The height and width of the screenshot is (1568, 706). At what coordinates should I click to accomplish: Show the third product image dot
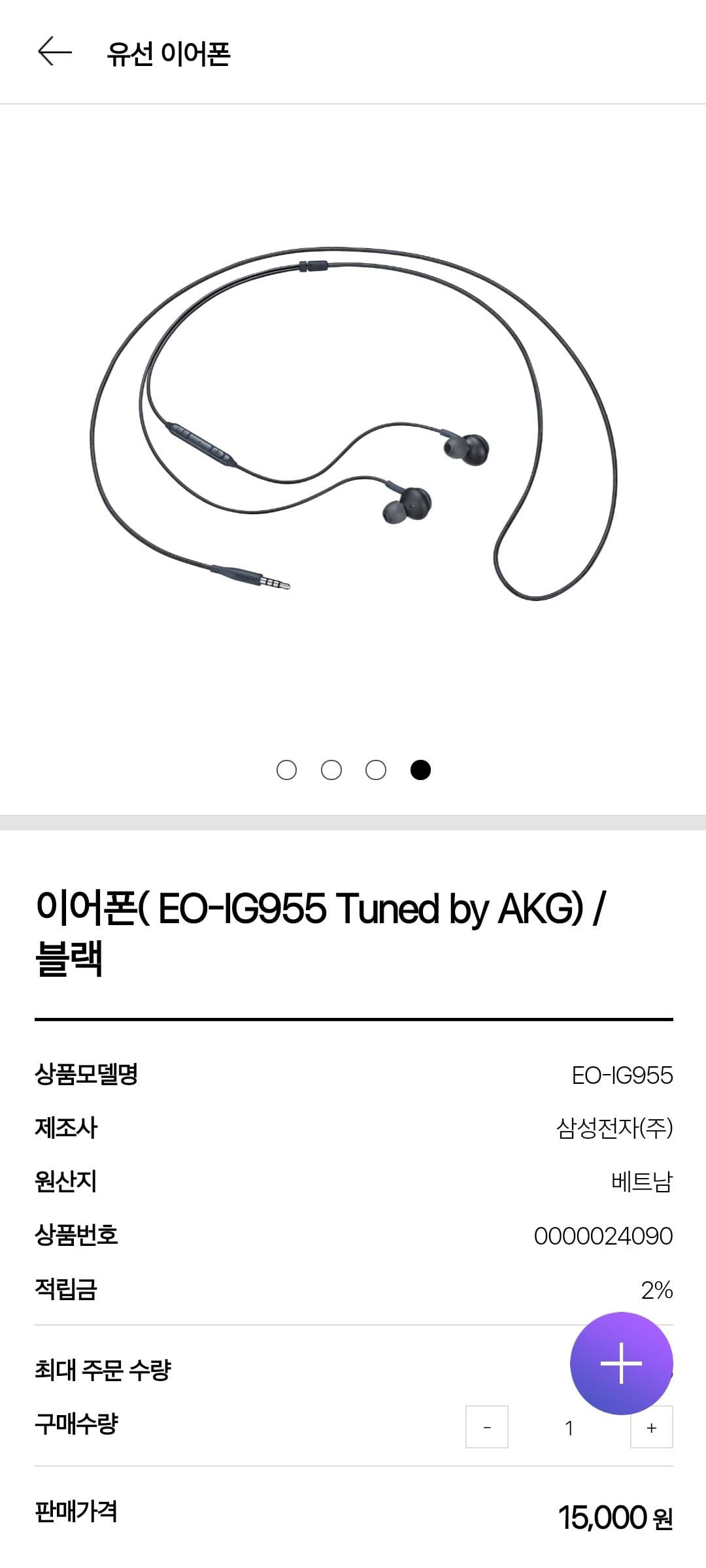[x=376, y=770]
